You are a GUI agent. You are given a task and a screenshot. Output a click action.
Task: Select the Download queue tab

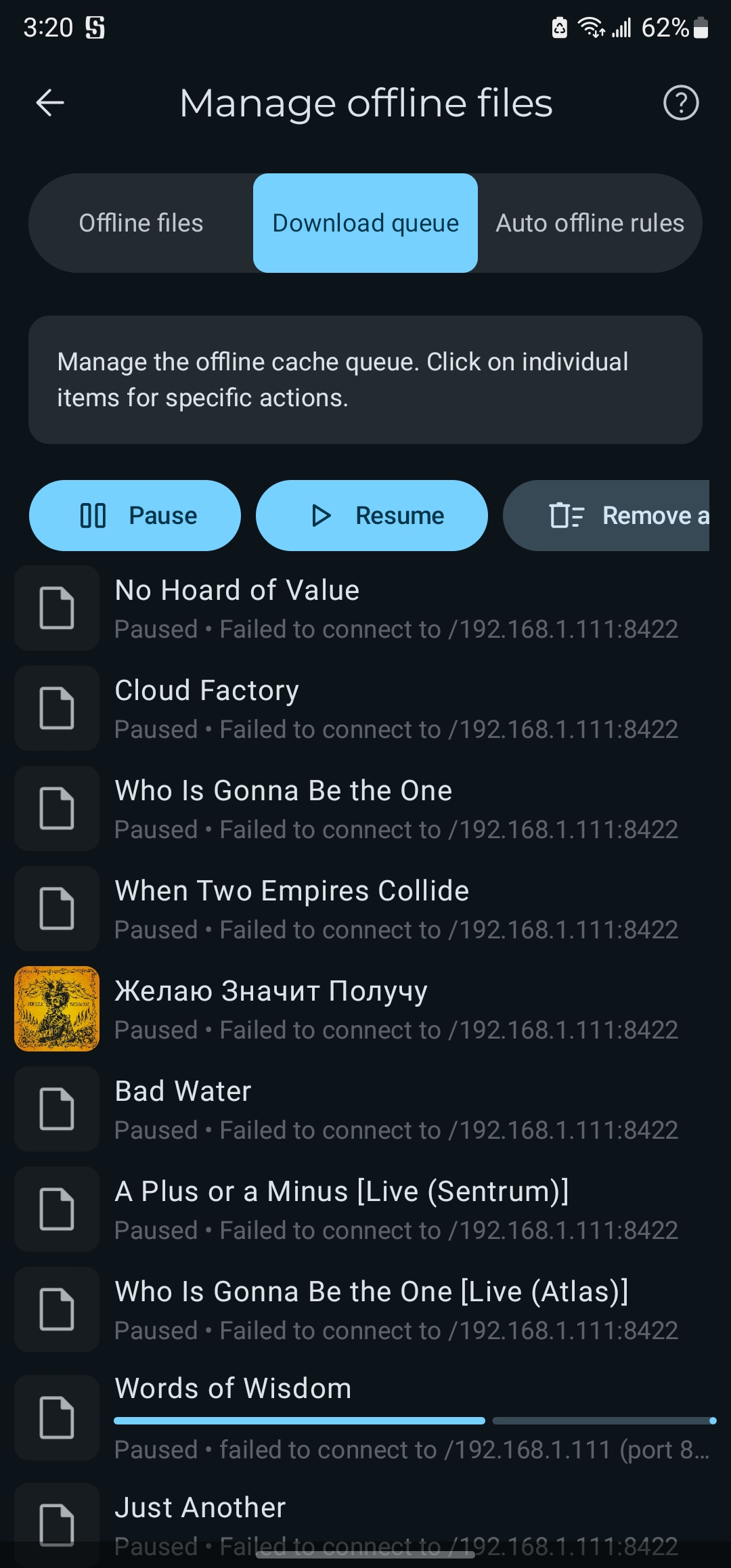pyautogui.click(x=365, y=223)
